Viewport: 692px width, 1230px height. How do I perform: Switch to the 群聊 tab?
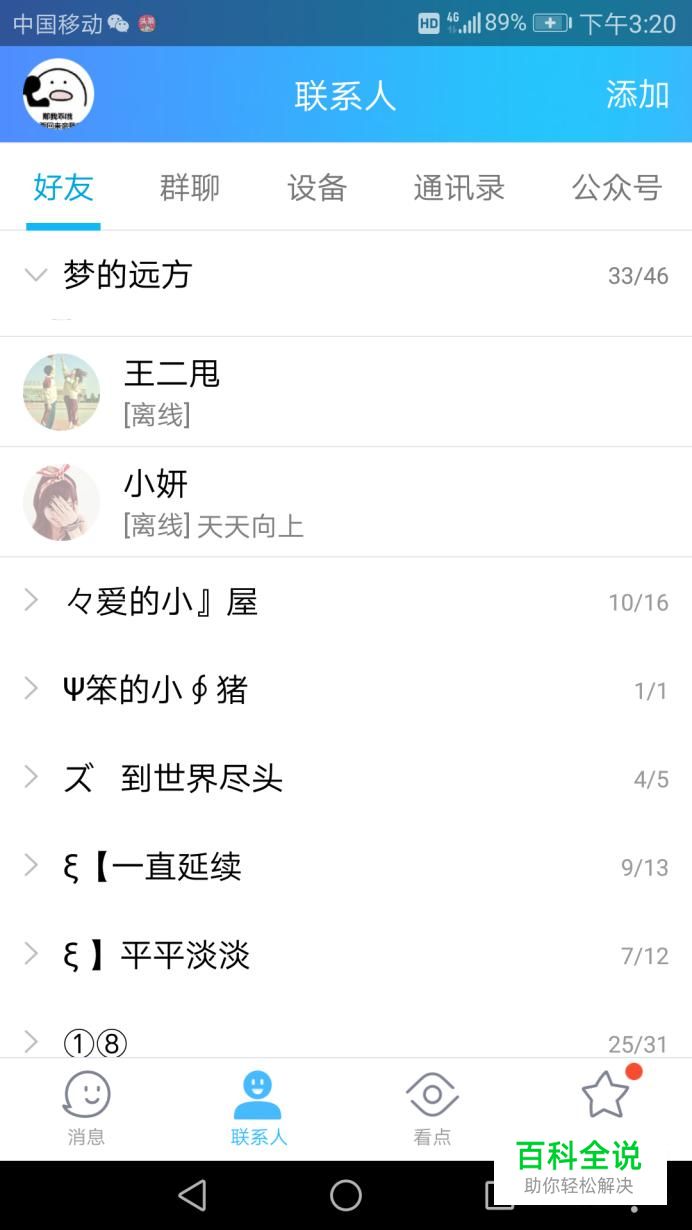click(189, 187)
